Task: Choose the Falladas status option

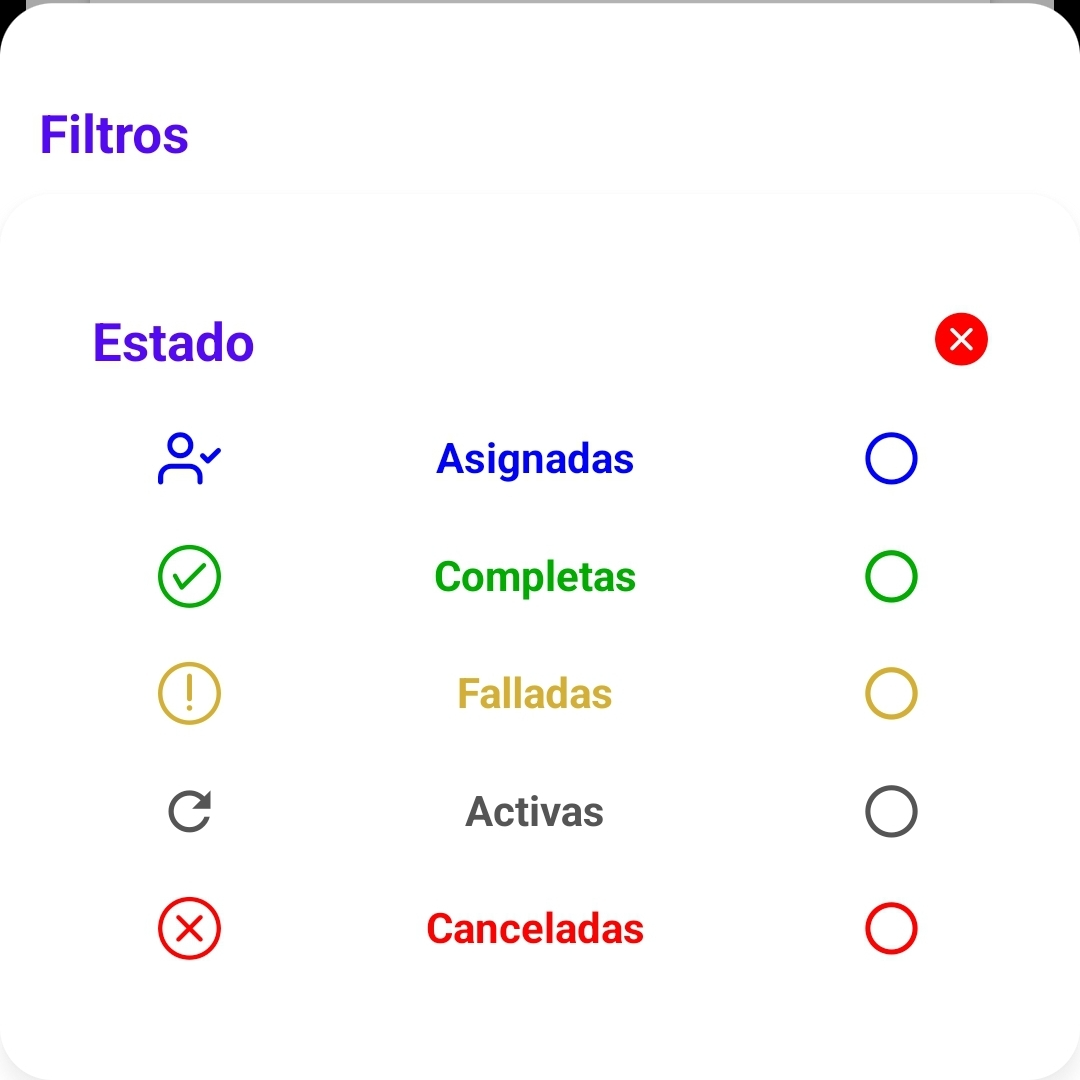Action: click(x=891, y=694)
